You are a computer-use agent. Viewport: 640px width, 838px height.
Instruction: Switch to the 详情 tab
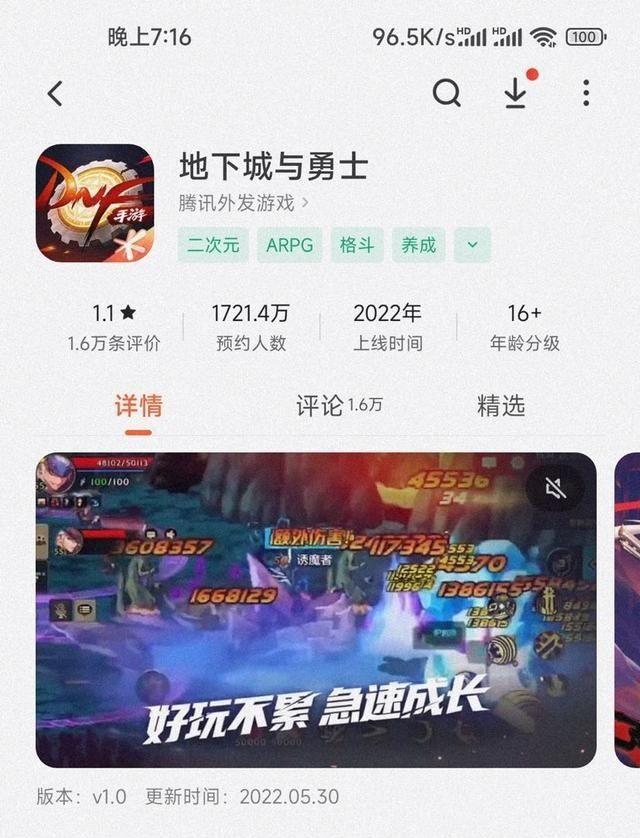tap(138, 406)
